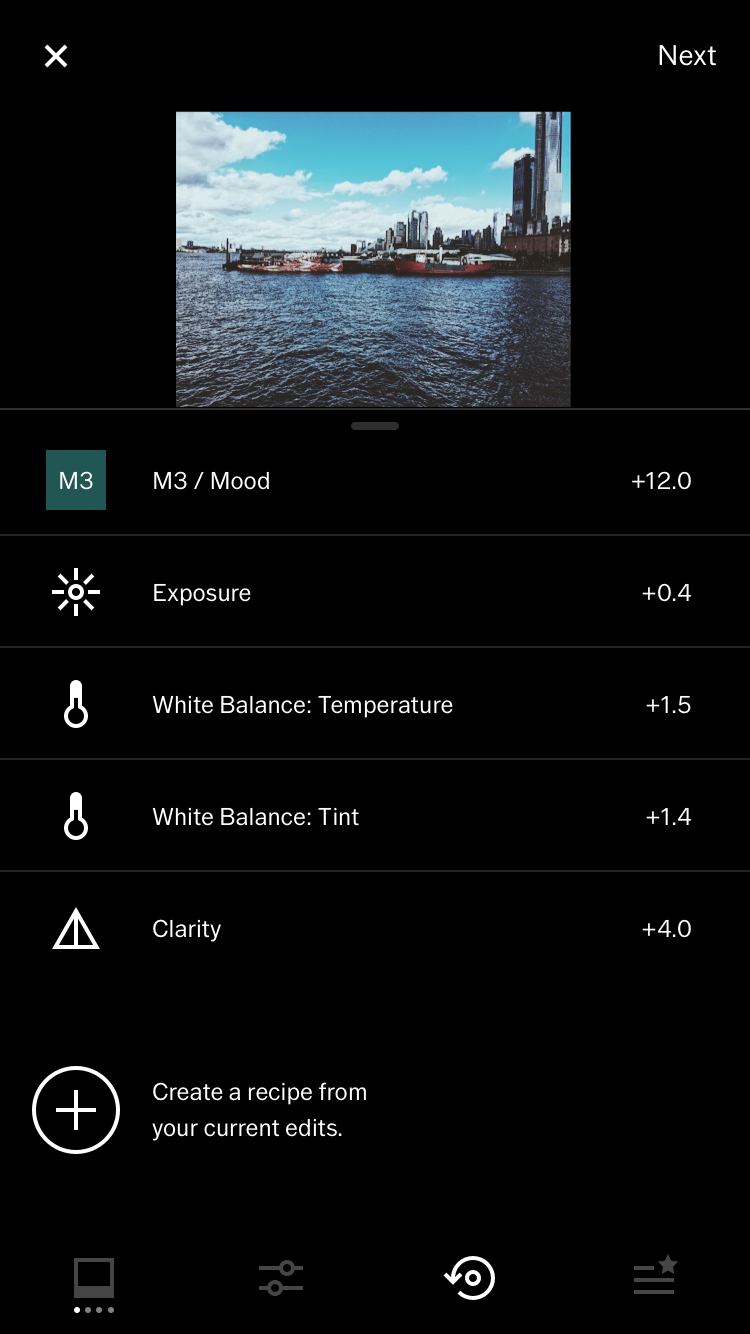Tap the photo preview
This screenshot has width=750, height=1334.
click(373, 259)
